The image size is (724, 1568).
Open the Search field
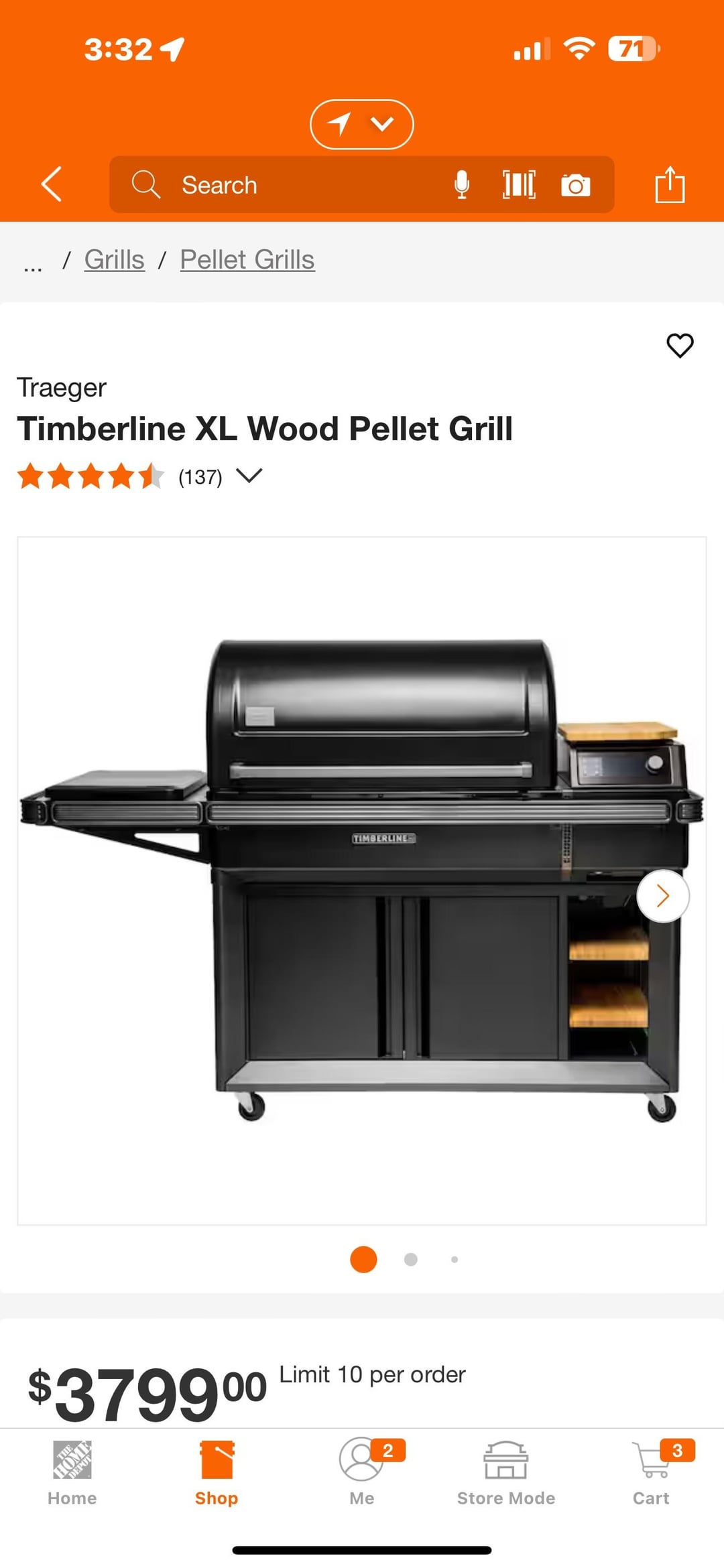coord(282,185)
